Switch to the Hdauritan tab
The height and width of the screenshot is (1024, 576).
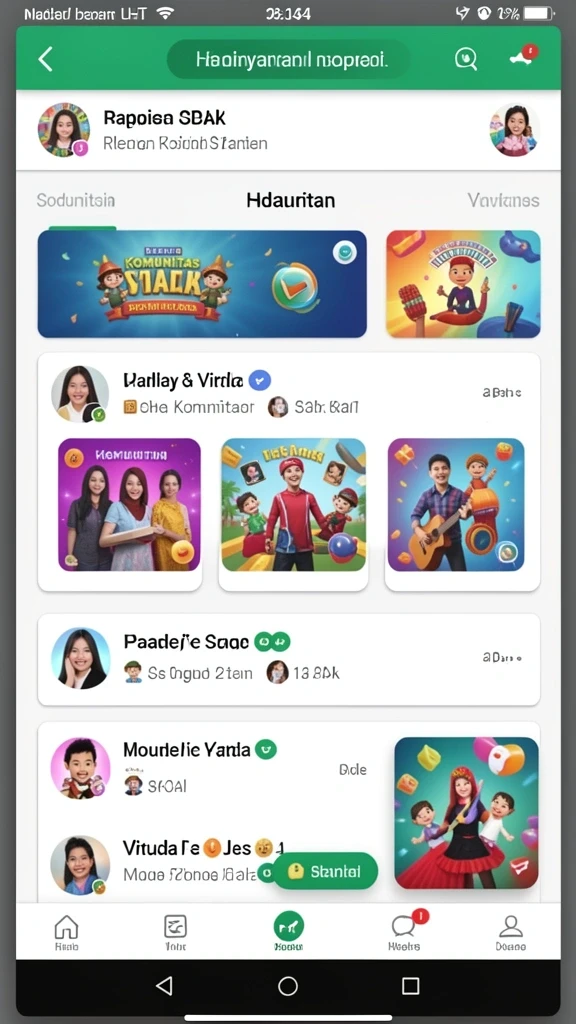(291, 200)
